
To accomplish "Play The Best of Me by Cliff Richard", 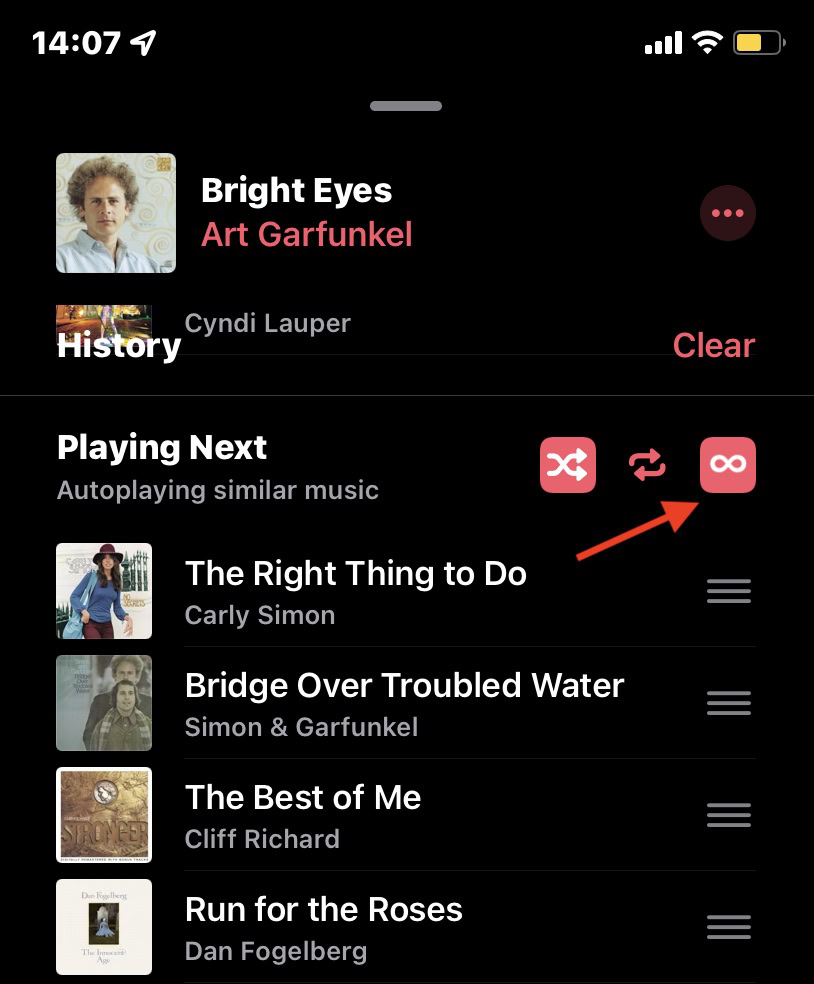I will [x=303, y=815].
